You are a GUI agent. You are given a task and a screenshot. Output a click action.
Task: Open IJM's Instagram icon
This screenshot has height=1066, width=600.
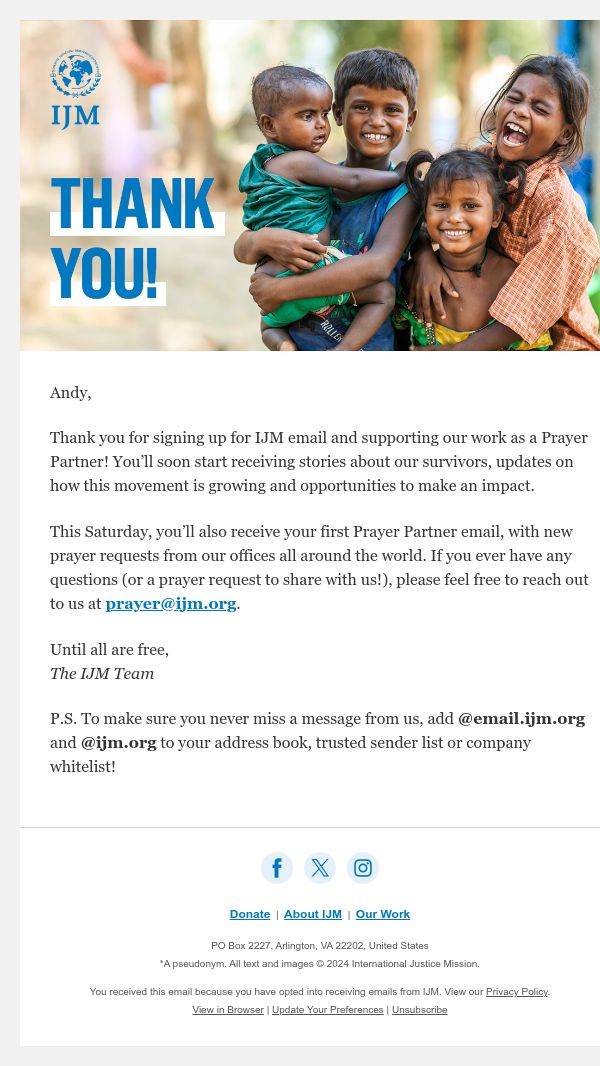363,868
